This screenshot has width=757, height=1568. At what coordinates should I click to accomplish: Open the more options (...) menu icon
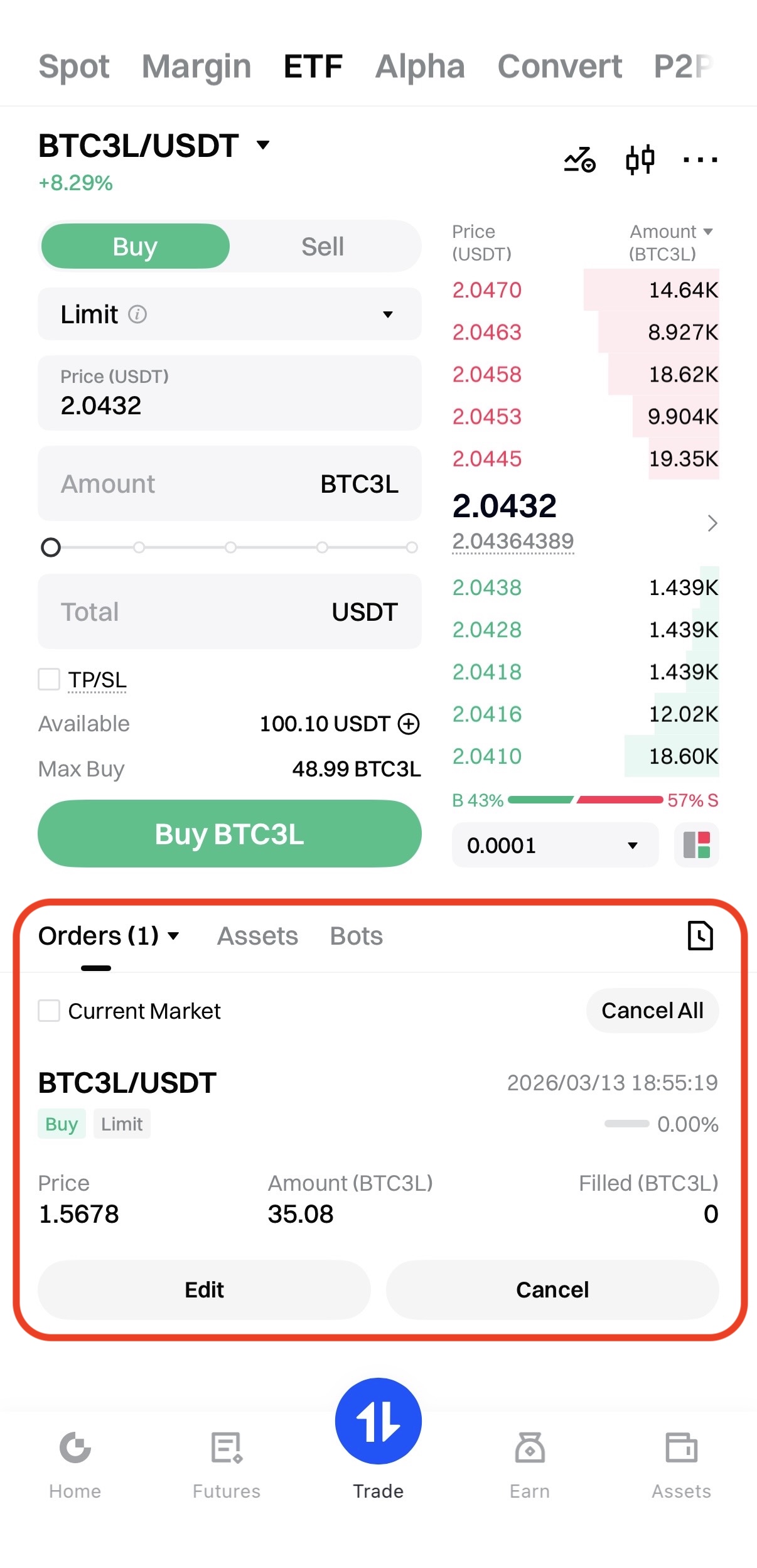699,160
